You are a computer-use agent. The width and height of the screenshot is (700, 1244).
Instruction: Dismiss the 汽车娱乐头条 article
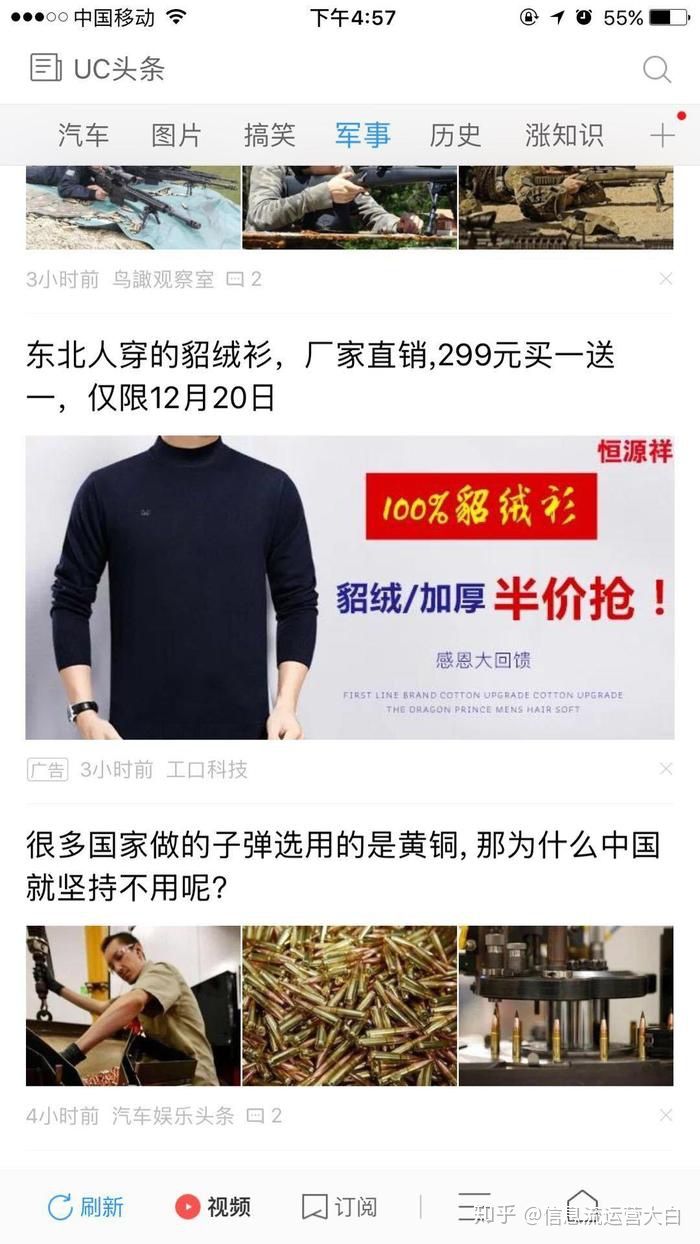[x=666, y=1115]
